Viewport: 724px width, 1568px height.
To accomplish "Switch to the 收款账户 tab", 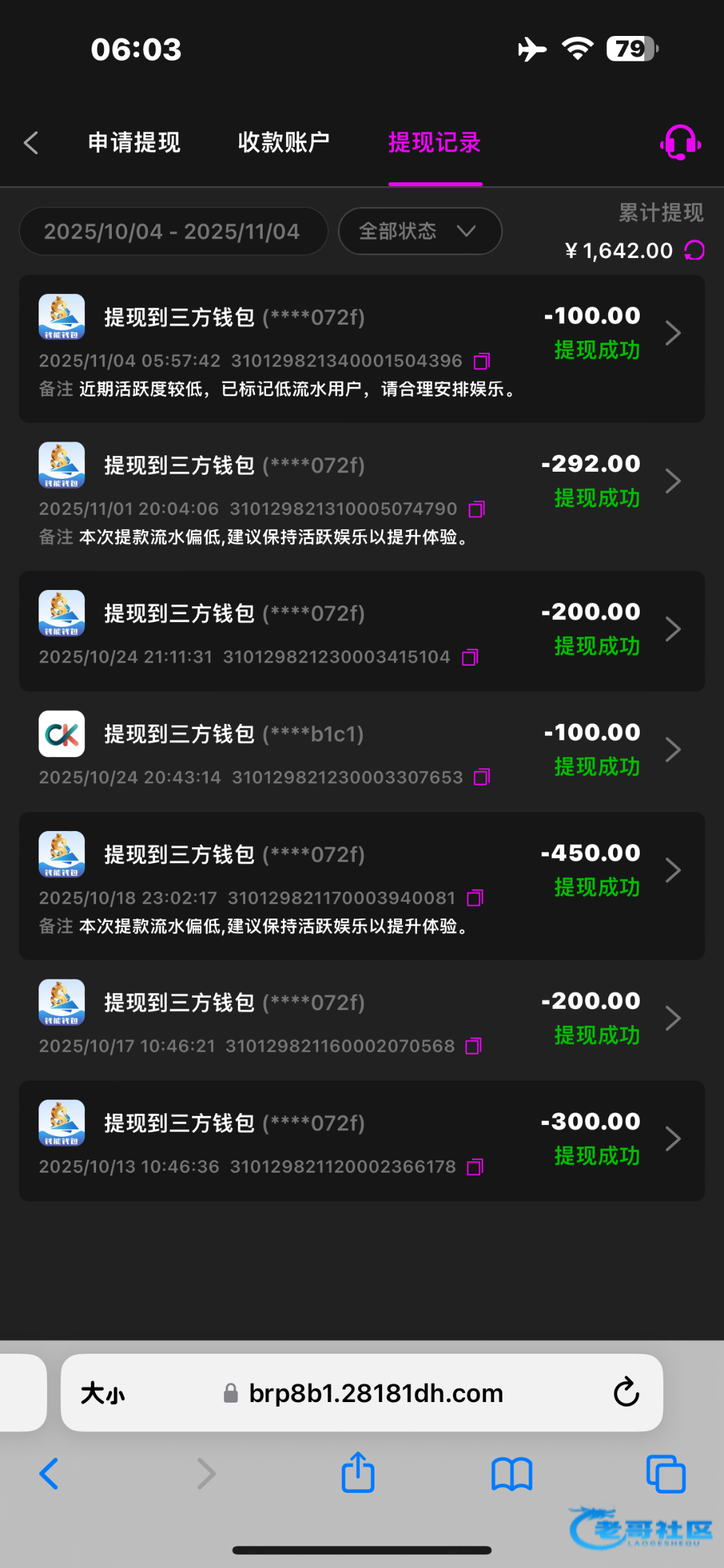I will click(x=284, y=142).
